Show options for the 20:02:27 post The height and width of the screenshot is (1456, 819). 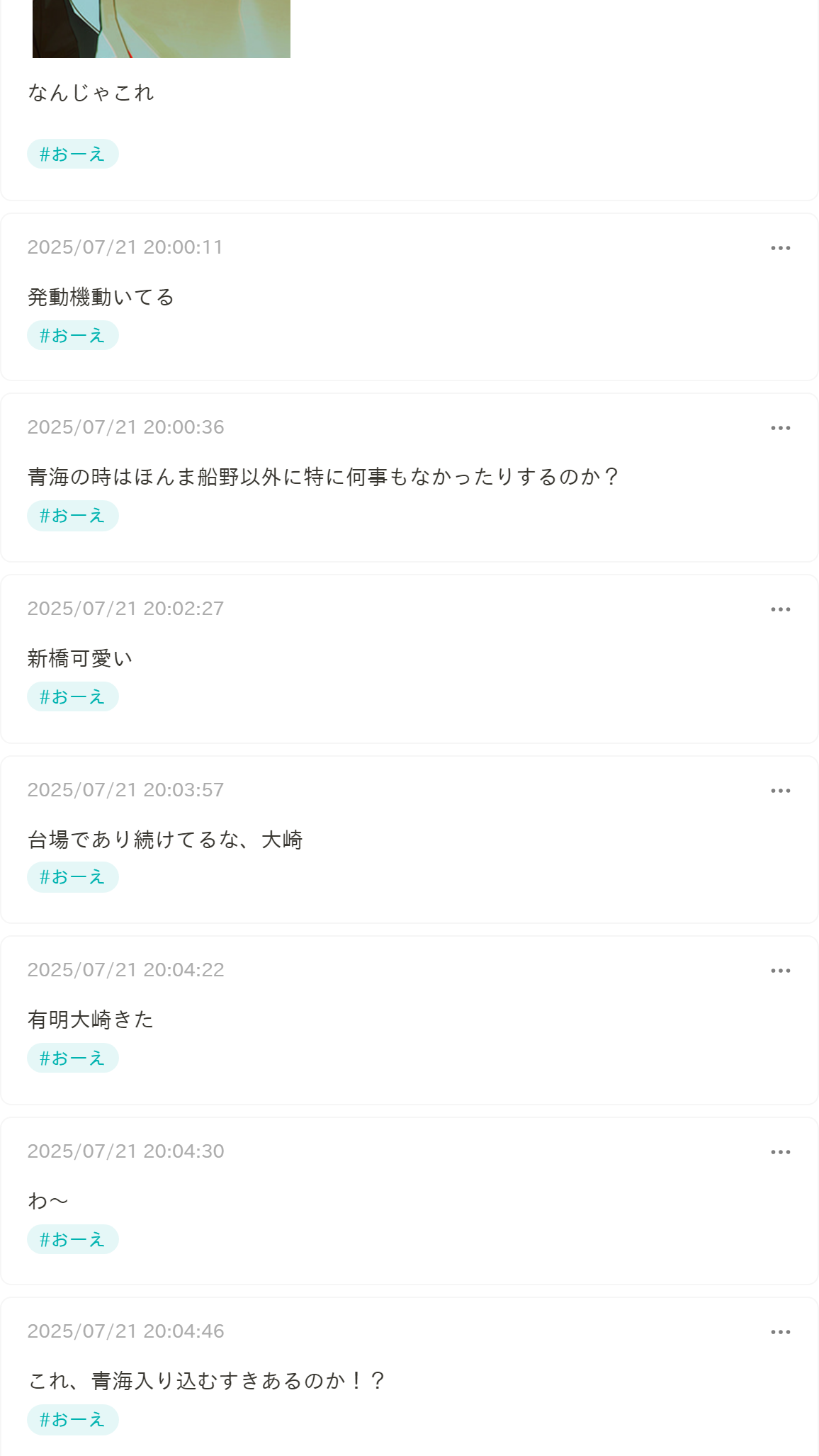coord(781,609)
